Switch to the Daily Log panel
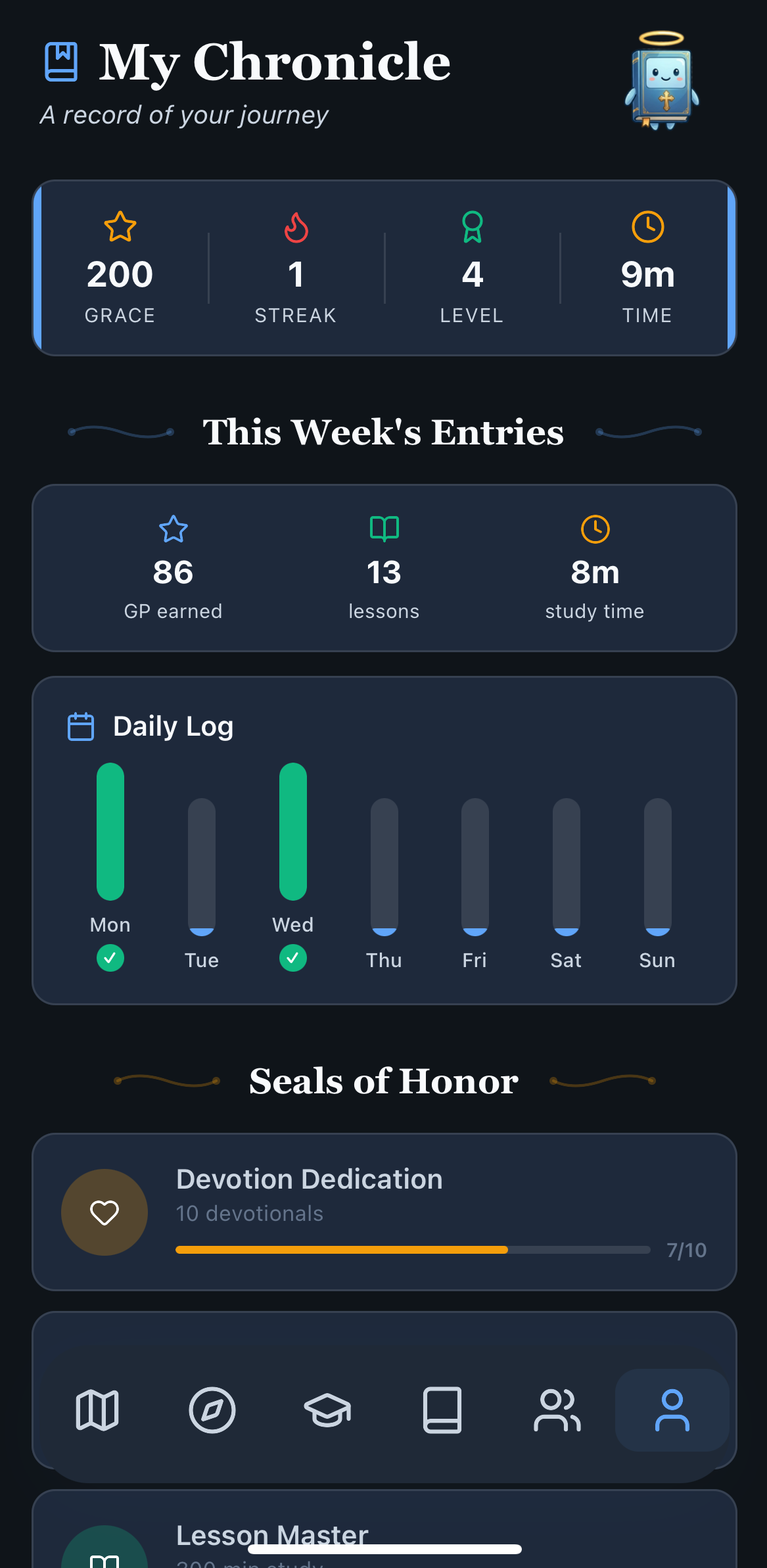Viewport: 767px width, 1568px height. click(174, 726)
